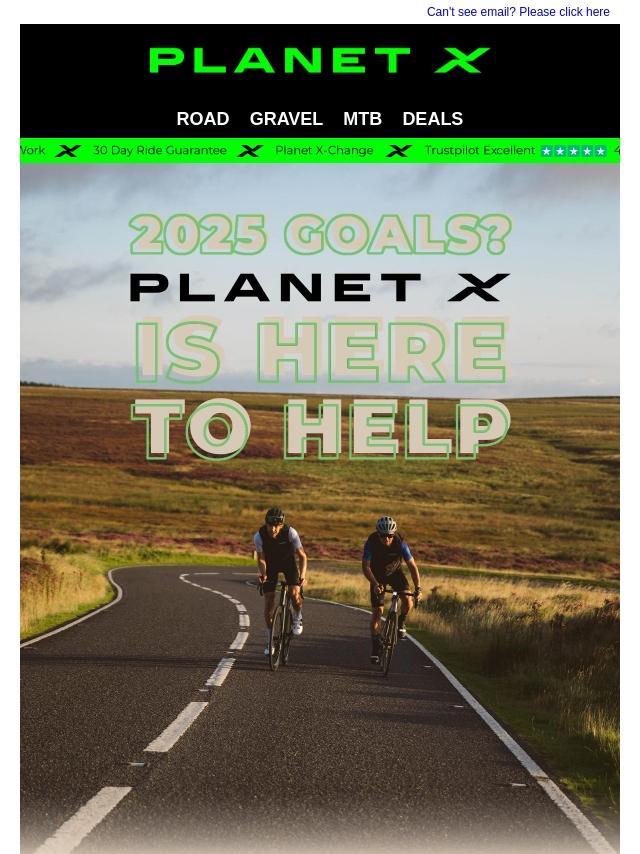The image size is (640, 854).
Task: Select the MTB category
Action: coord(362,119)
